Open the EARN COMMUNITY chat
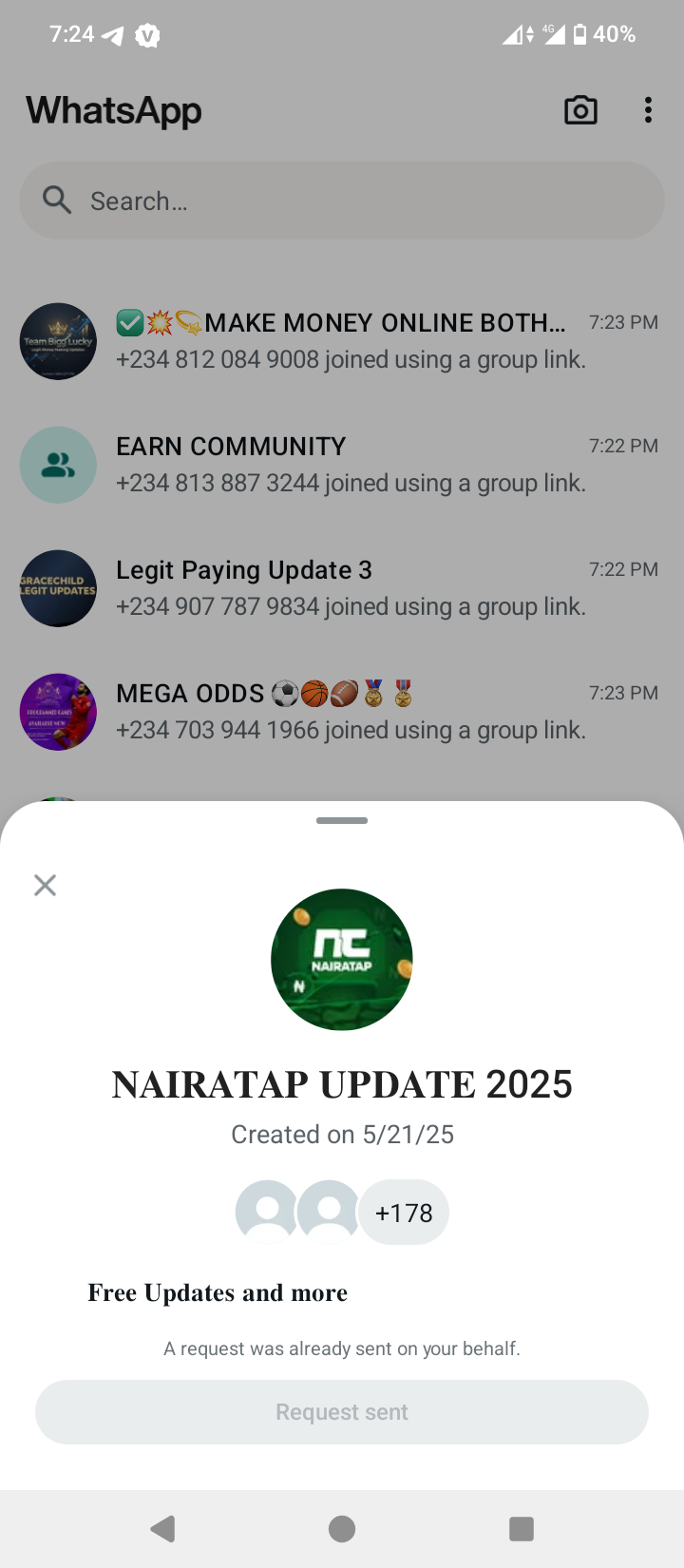 (x=342, y=465)
